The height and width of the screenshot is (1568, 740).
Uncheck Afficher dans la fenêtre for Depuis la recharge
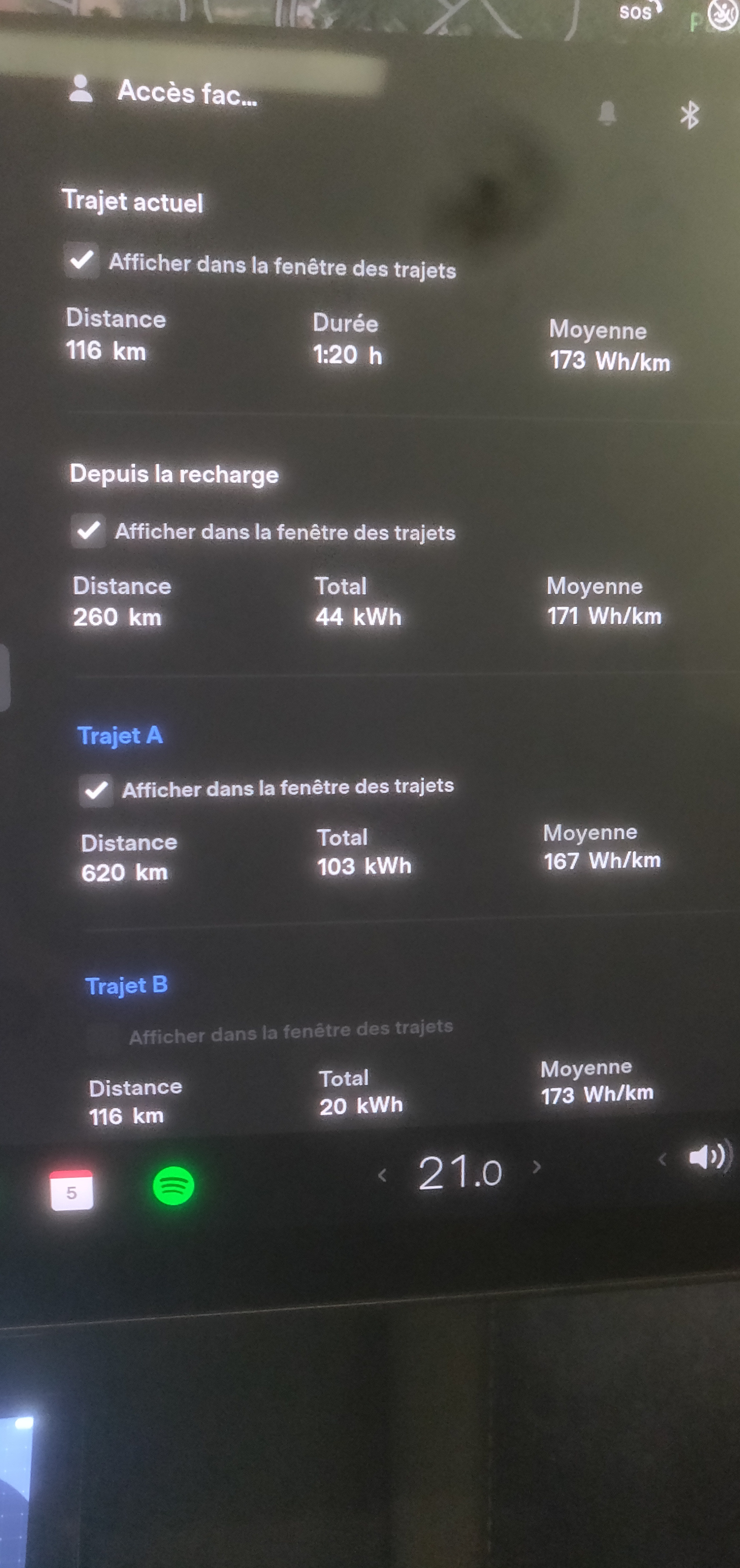(x=88, y=530)
